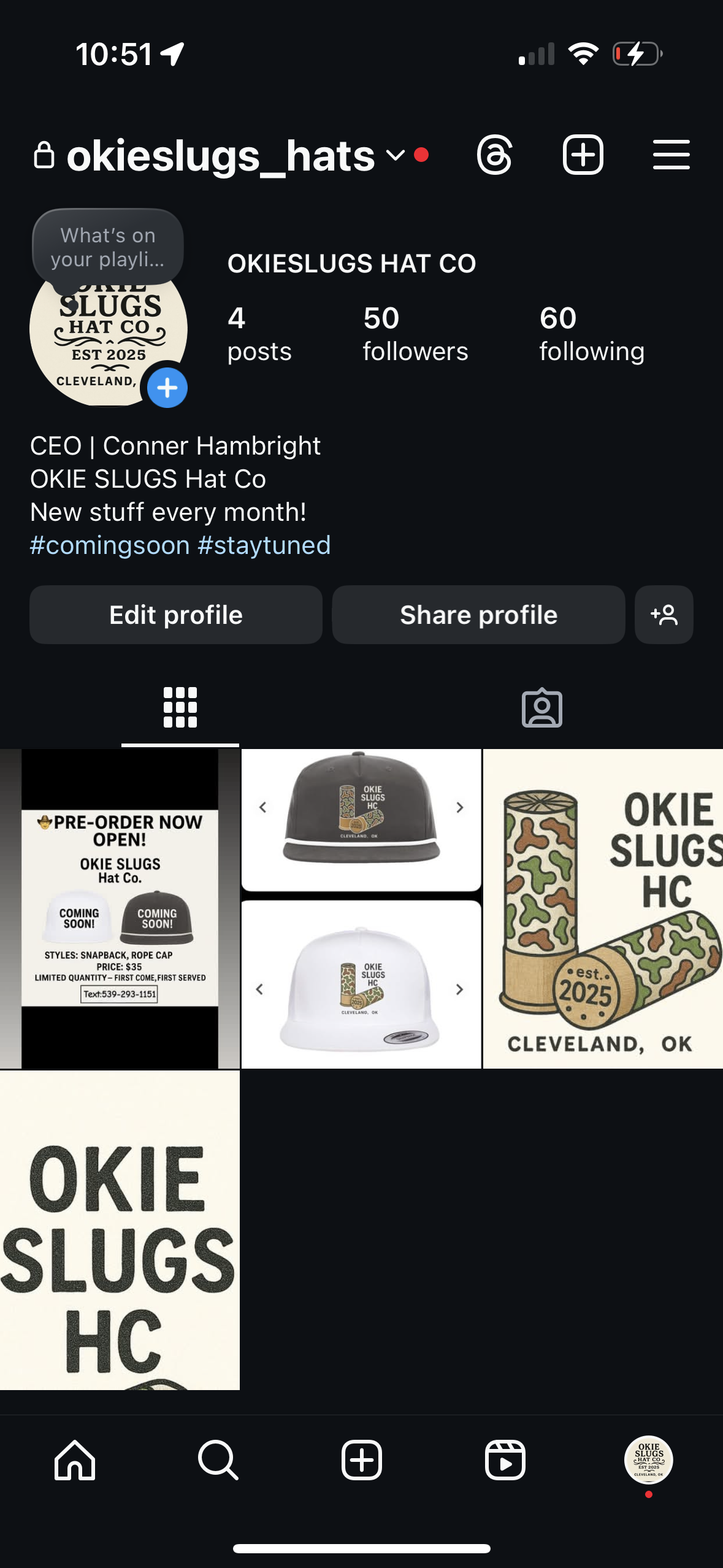Open the Threads icon

click(x=494, y=155)
